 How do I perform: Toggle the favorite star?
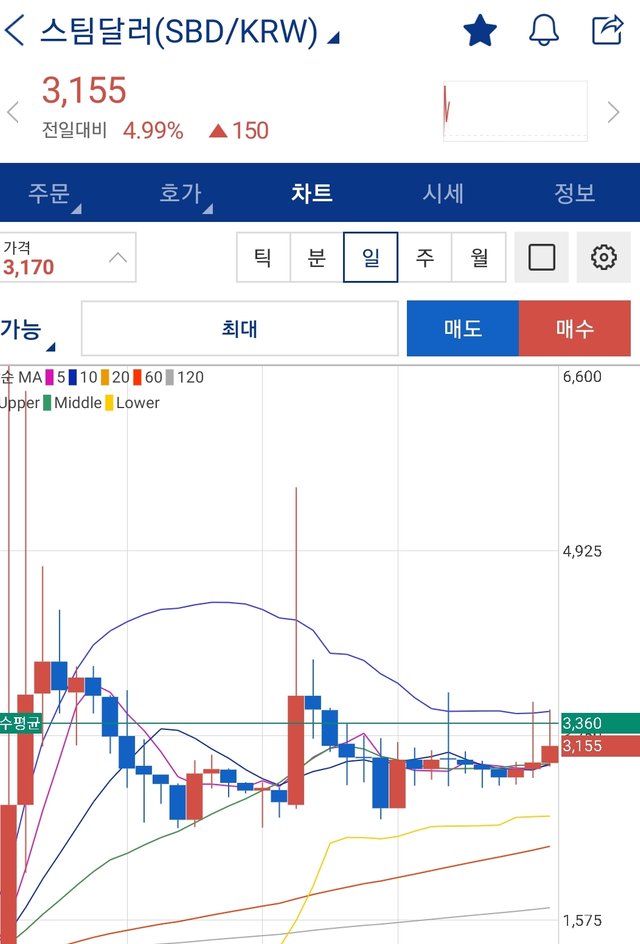point(480,31)
